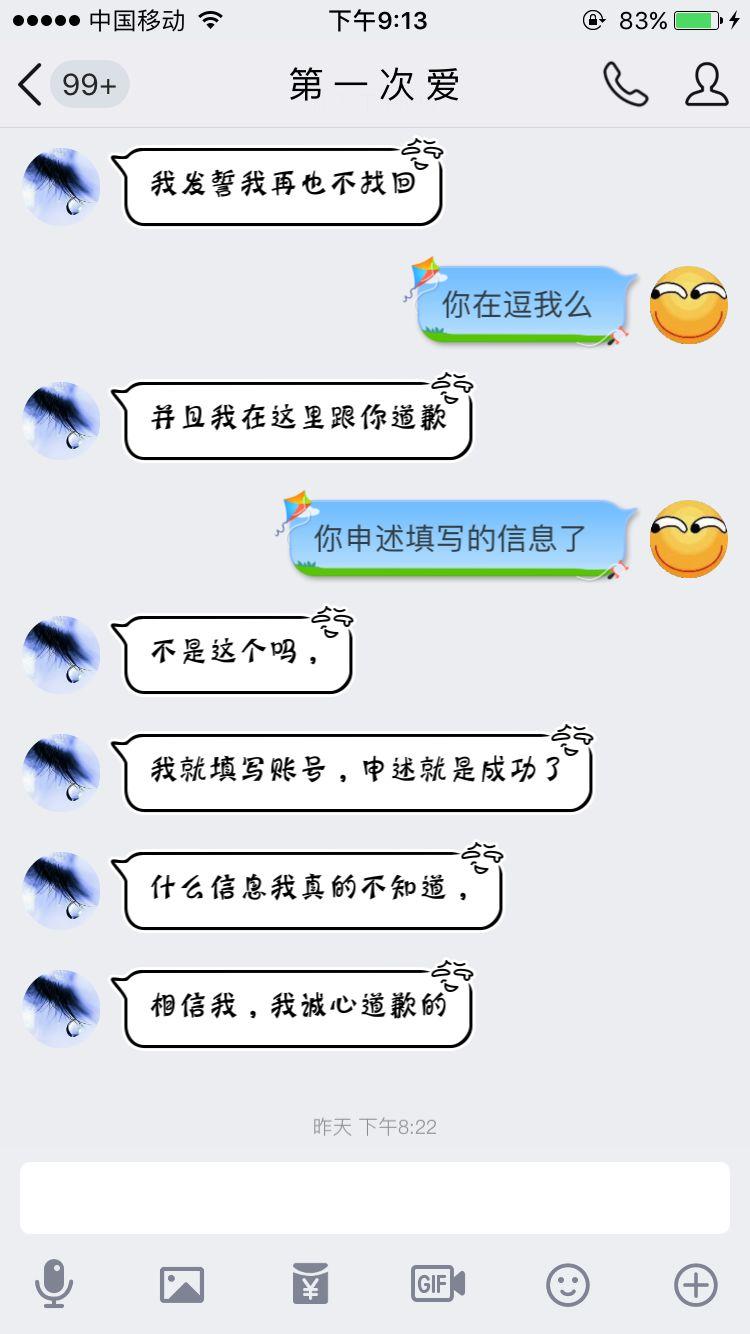Tap the sender's avatar beside 我发誓我再也不找回
The image size is (750, 1334).
pos(60,187)
